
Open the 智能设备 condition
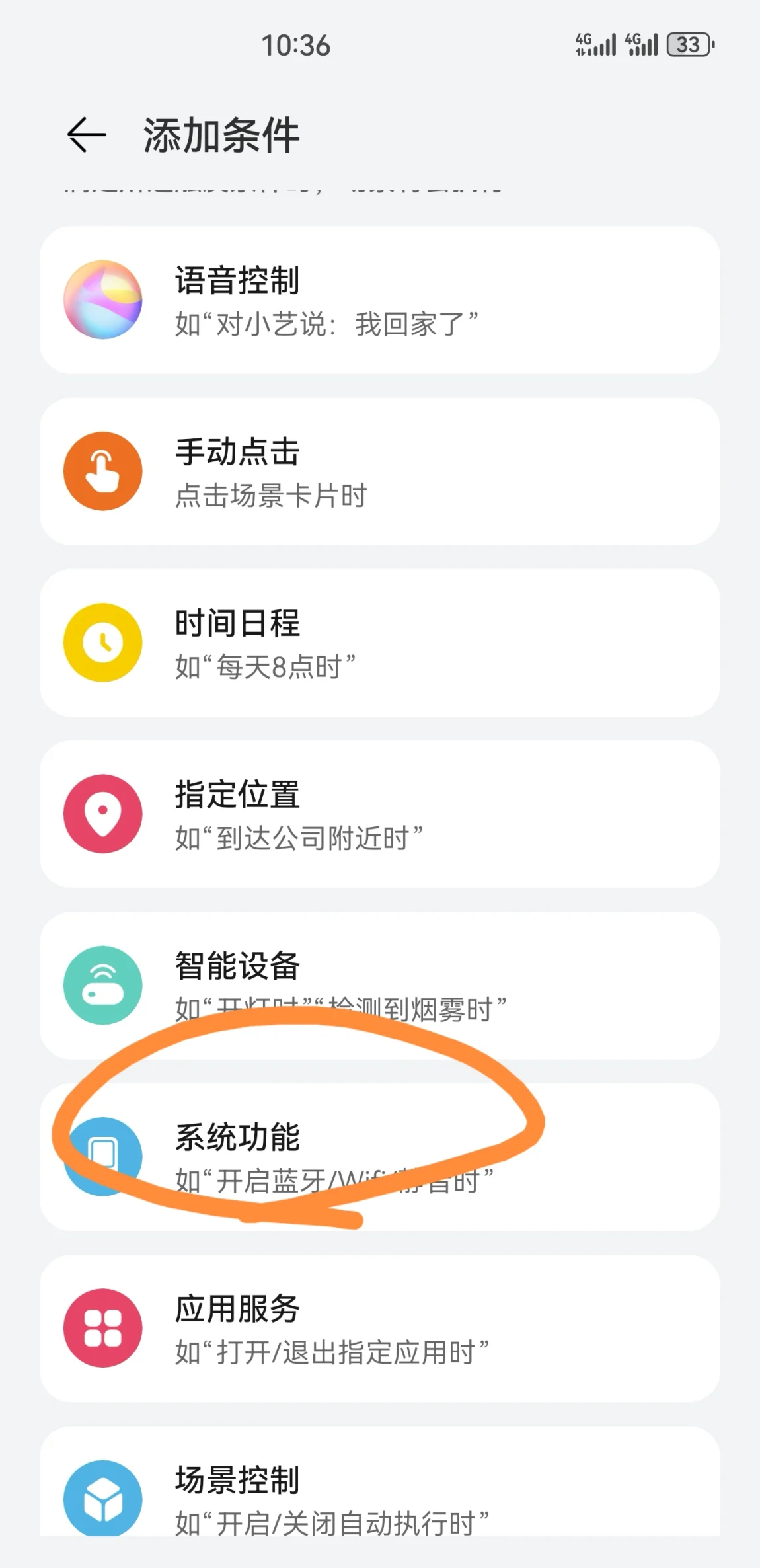380,986
